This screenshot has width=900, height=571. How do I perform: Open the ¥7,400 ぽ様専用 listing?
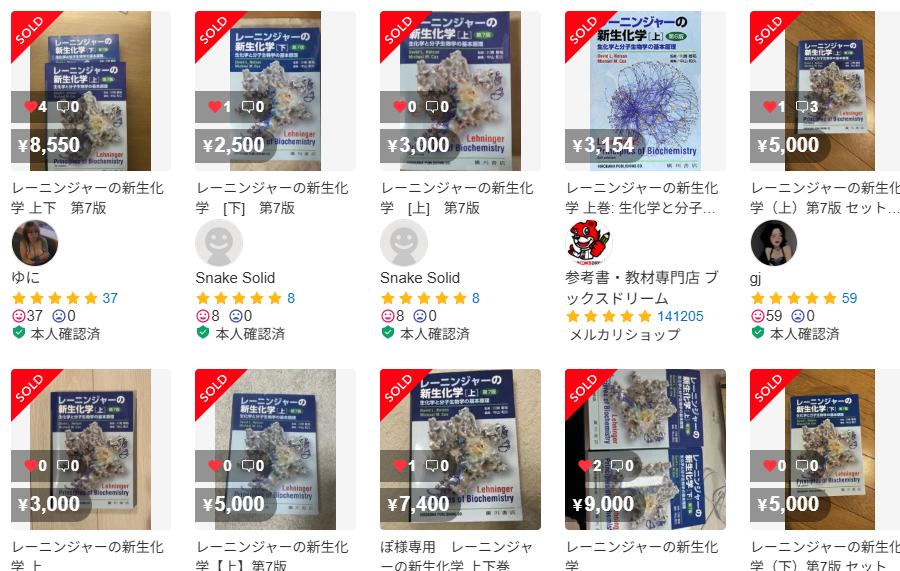(x=460, y=449)
